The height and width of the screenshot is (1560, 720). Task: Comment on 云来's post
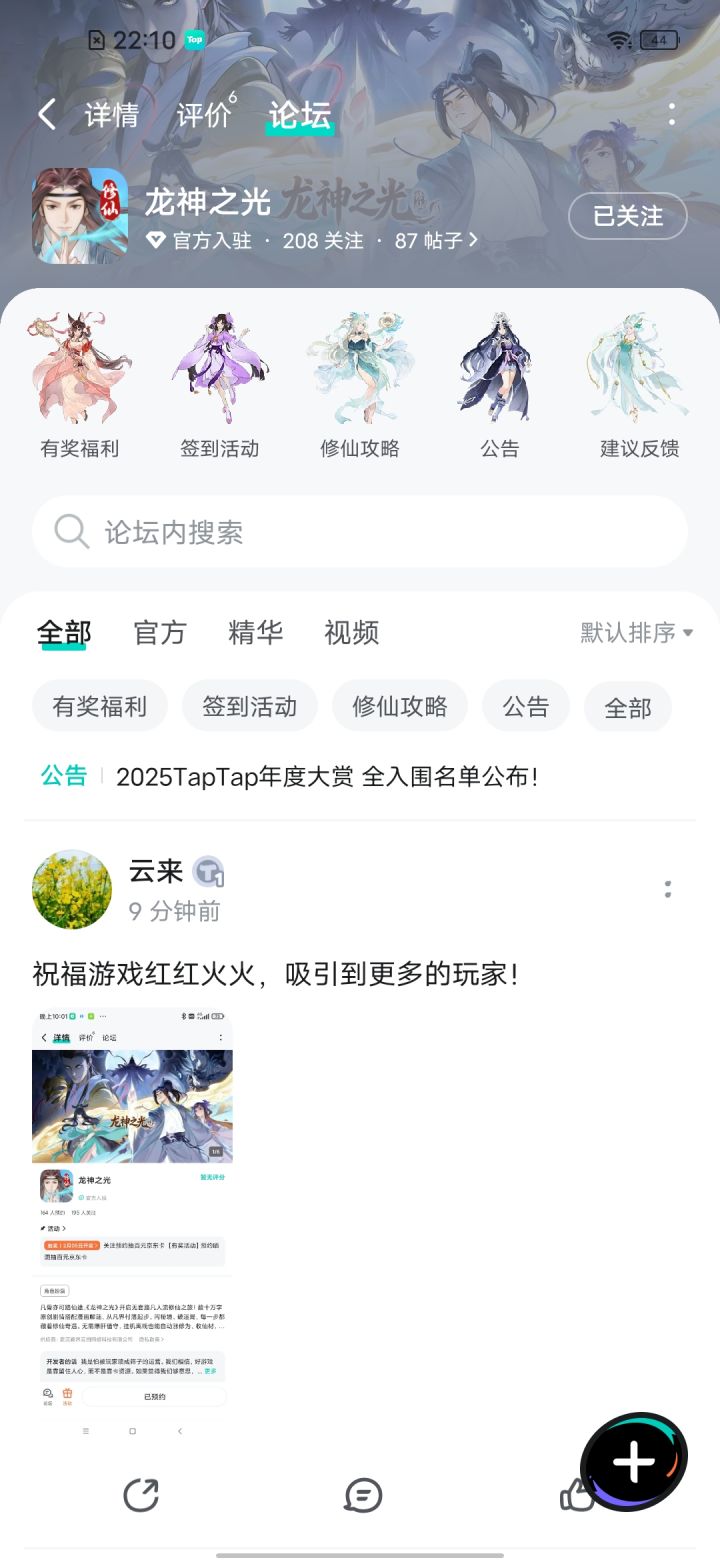[x=362, y=1495]
